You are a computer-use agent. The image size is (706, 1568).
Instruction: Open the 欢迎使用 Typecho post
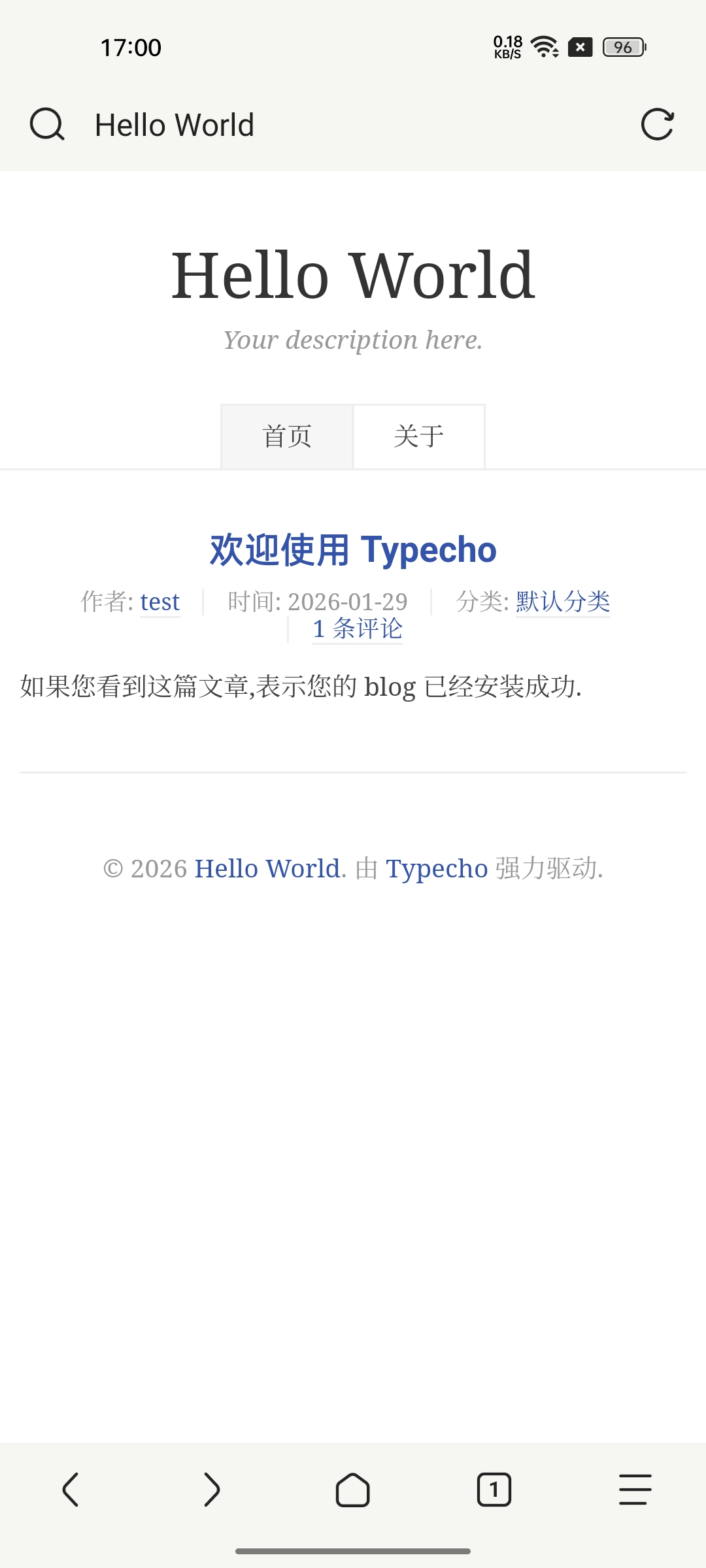(x=353, y=549)
